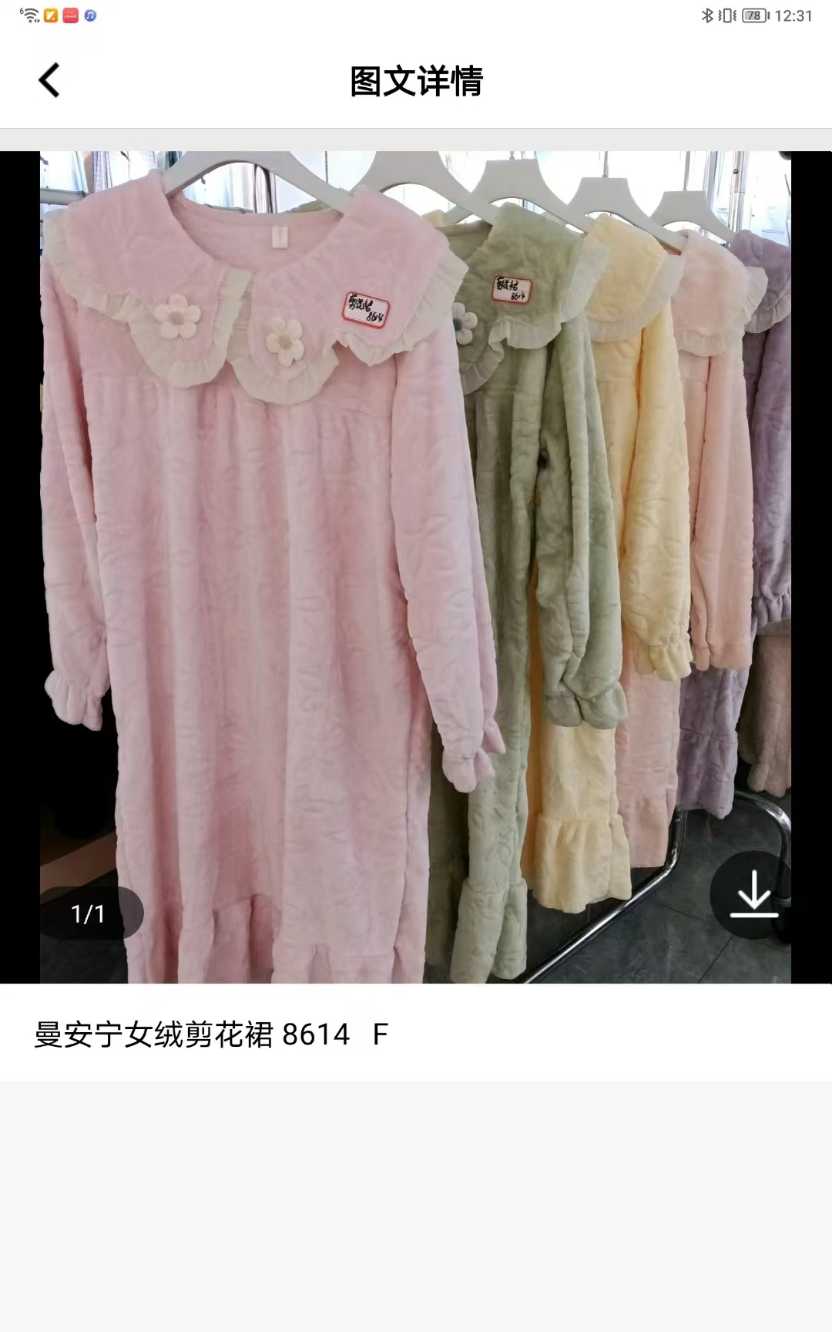832x1332 pixels.
Task: Download the product image
Action: click(x=753, y=894)
